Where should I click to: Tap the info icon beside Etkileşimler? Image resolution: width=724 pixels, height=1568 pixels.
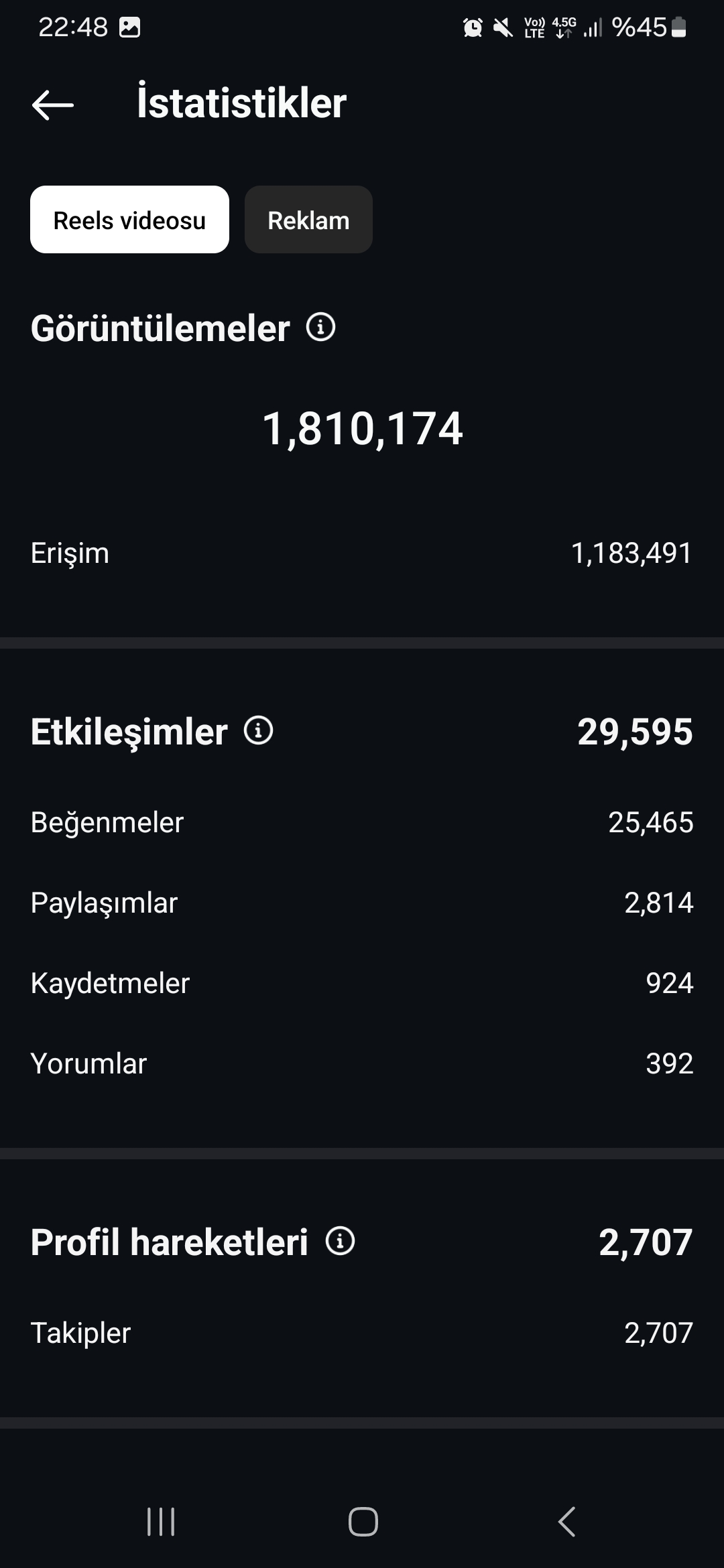[x=258, y=730]
